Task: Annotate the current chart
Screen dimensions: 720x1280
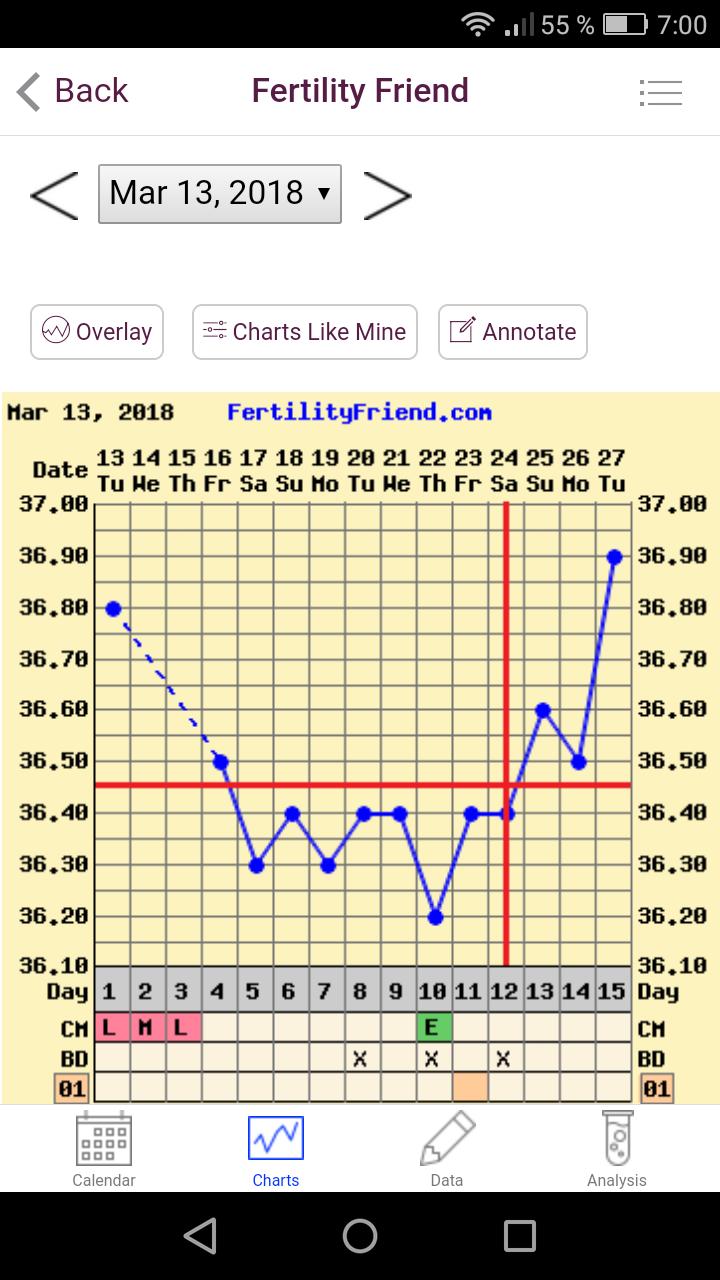Action: 513,332
